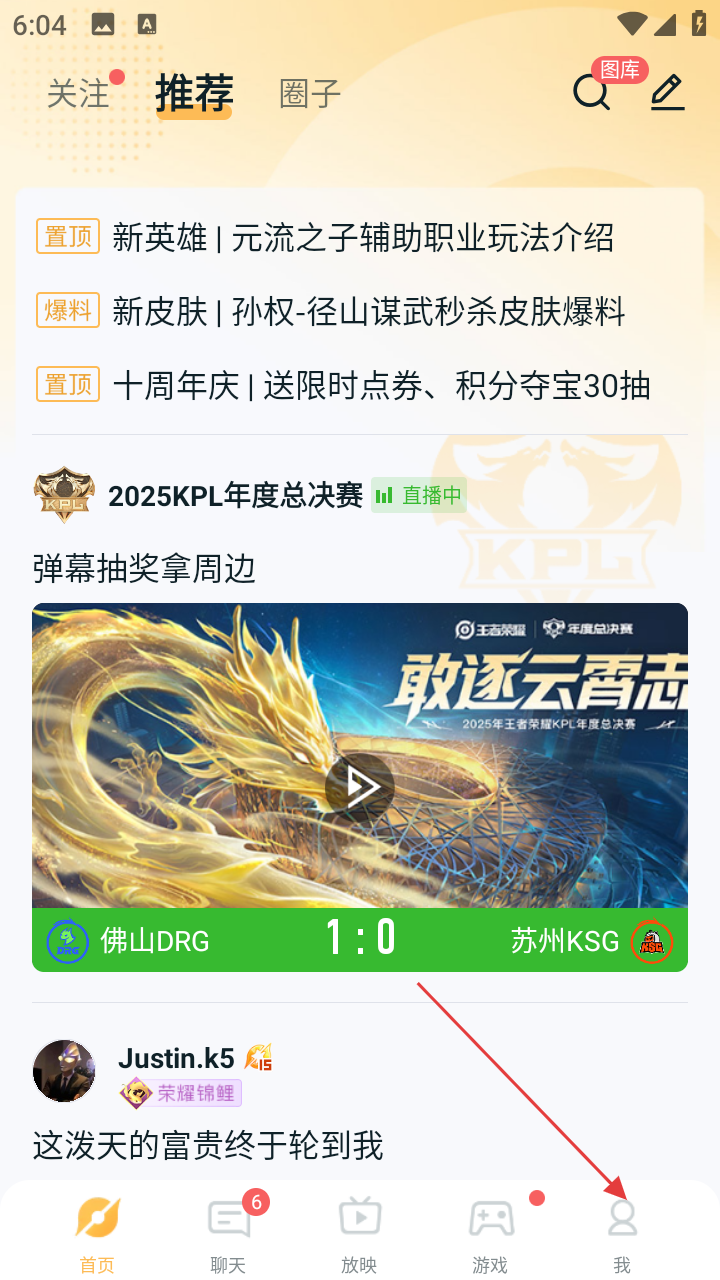Open the search magnifier icon
Viewport: 720px width, 1280px height.
point(591,93)
